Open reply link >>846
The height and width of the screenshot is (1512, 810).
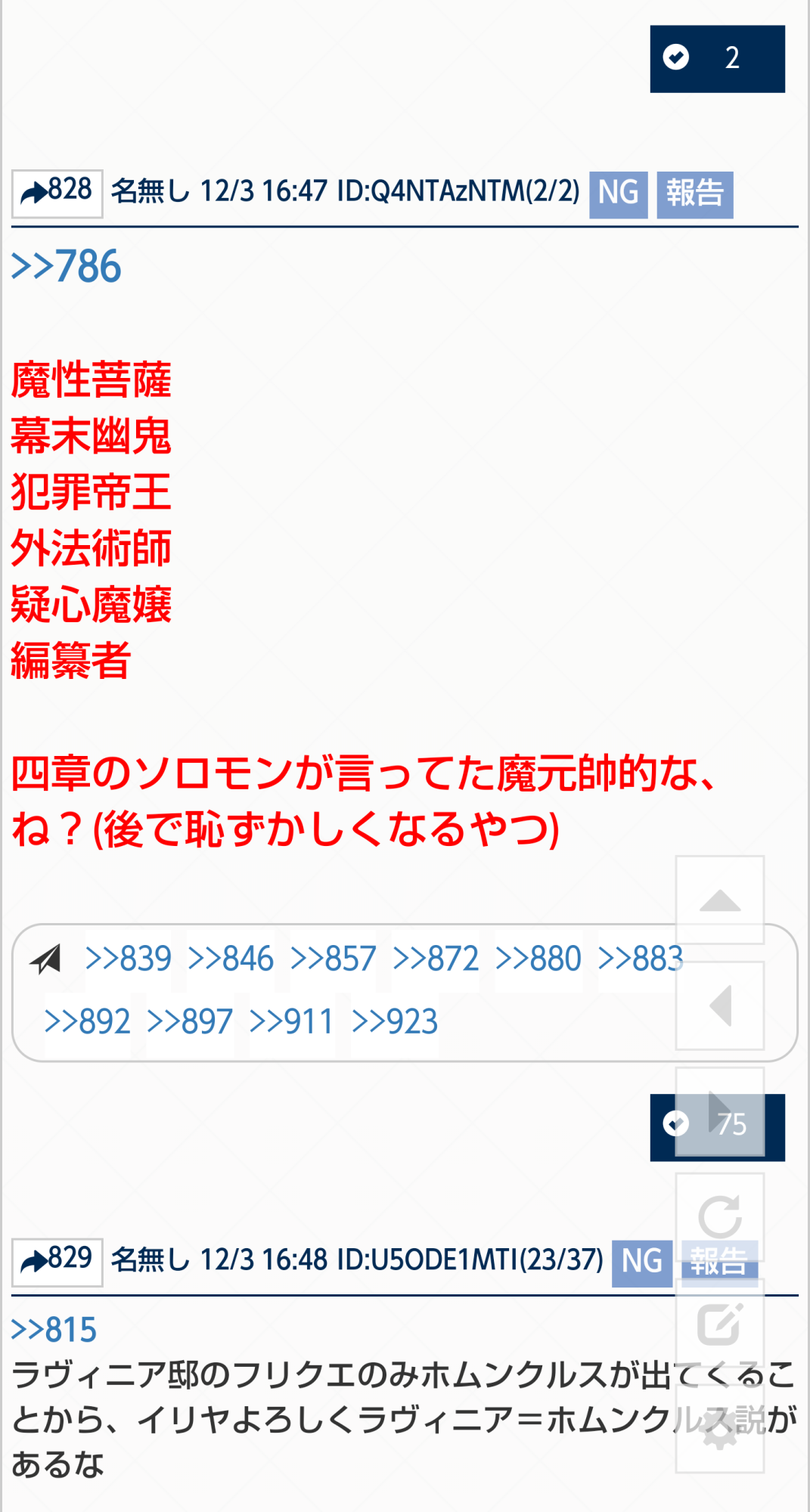231,959
